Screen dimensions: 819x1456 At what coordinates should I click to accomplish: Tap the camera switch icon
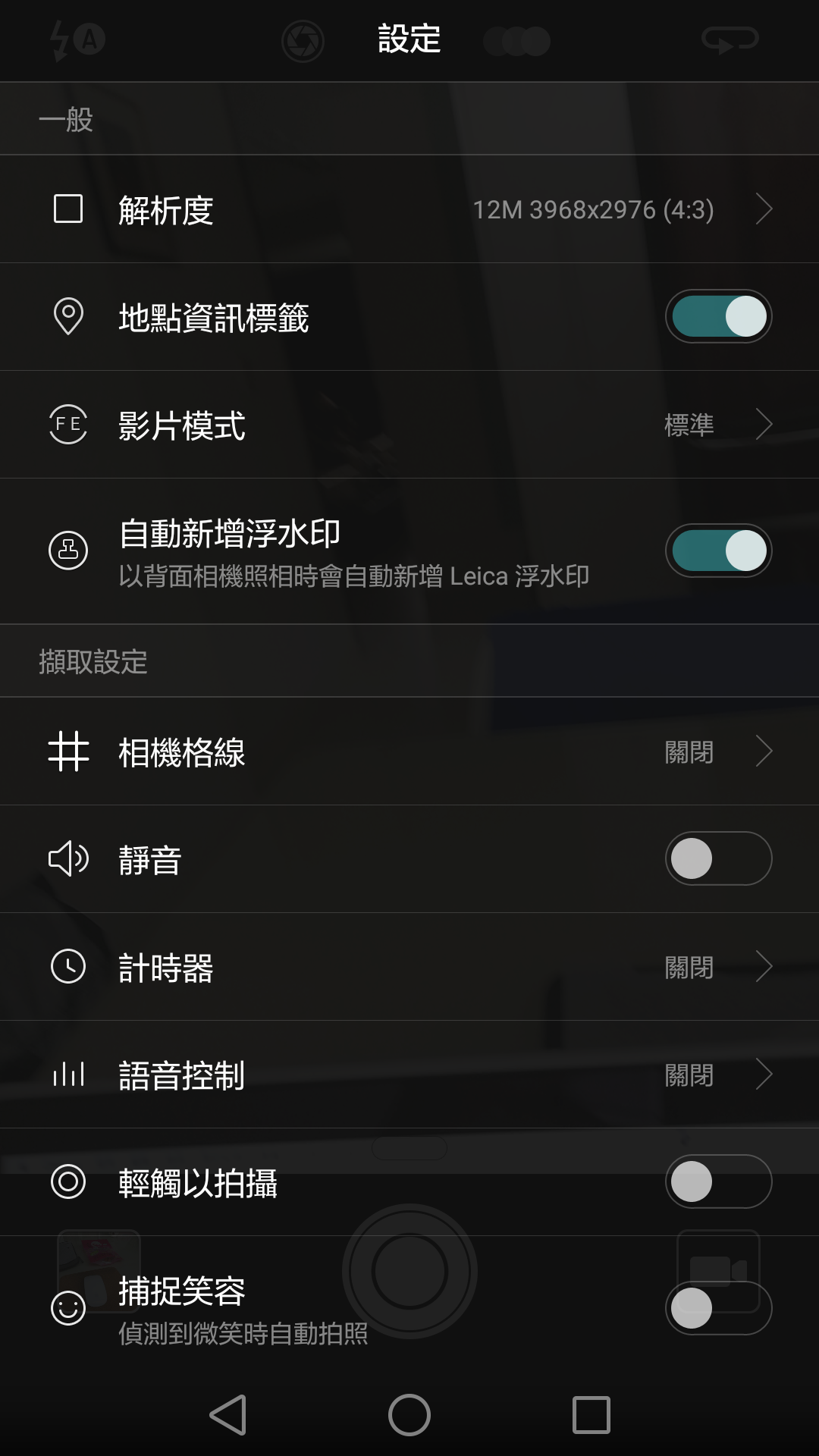coord(730,39)
